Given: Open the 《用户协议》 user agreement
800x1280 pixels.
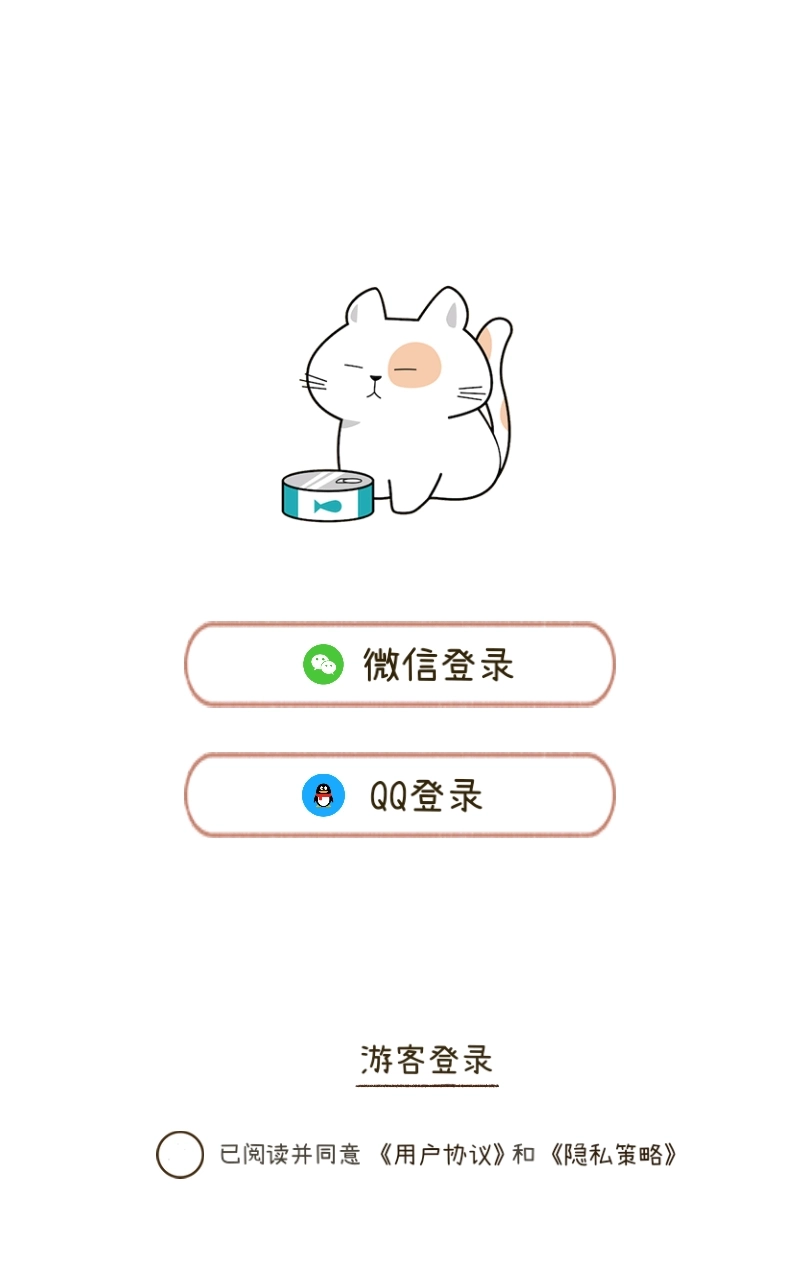Looking at the screenshot, I should (x=443, y=1155).
